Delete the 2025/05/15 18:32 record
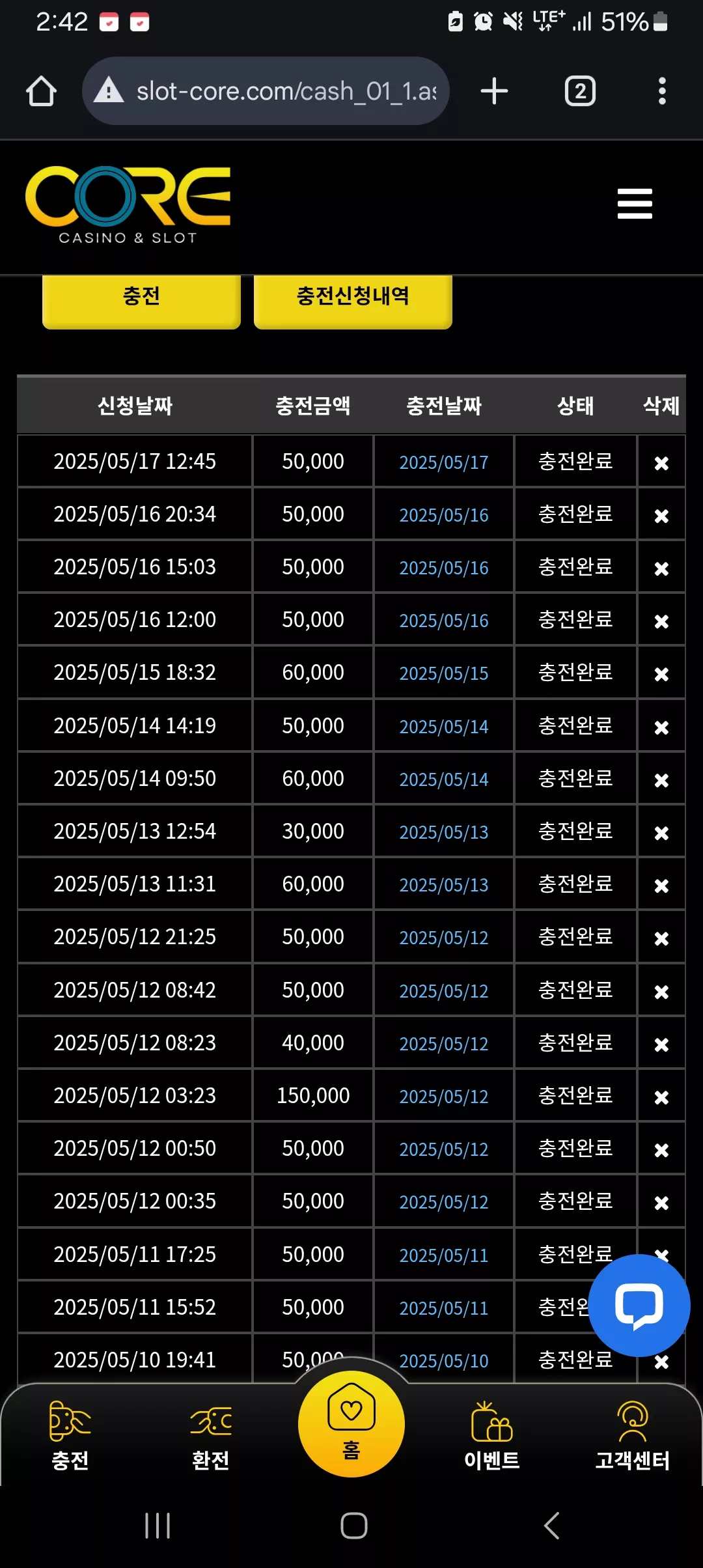The image size is (703, 1568). pyautogui.click(x=661, y=674)
